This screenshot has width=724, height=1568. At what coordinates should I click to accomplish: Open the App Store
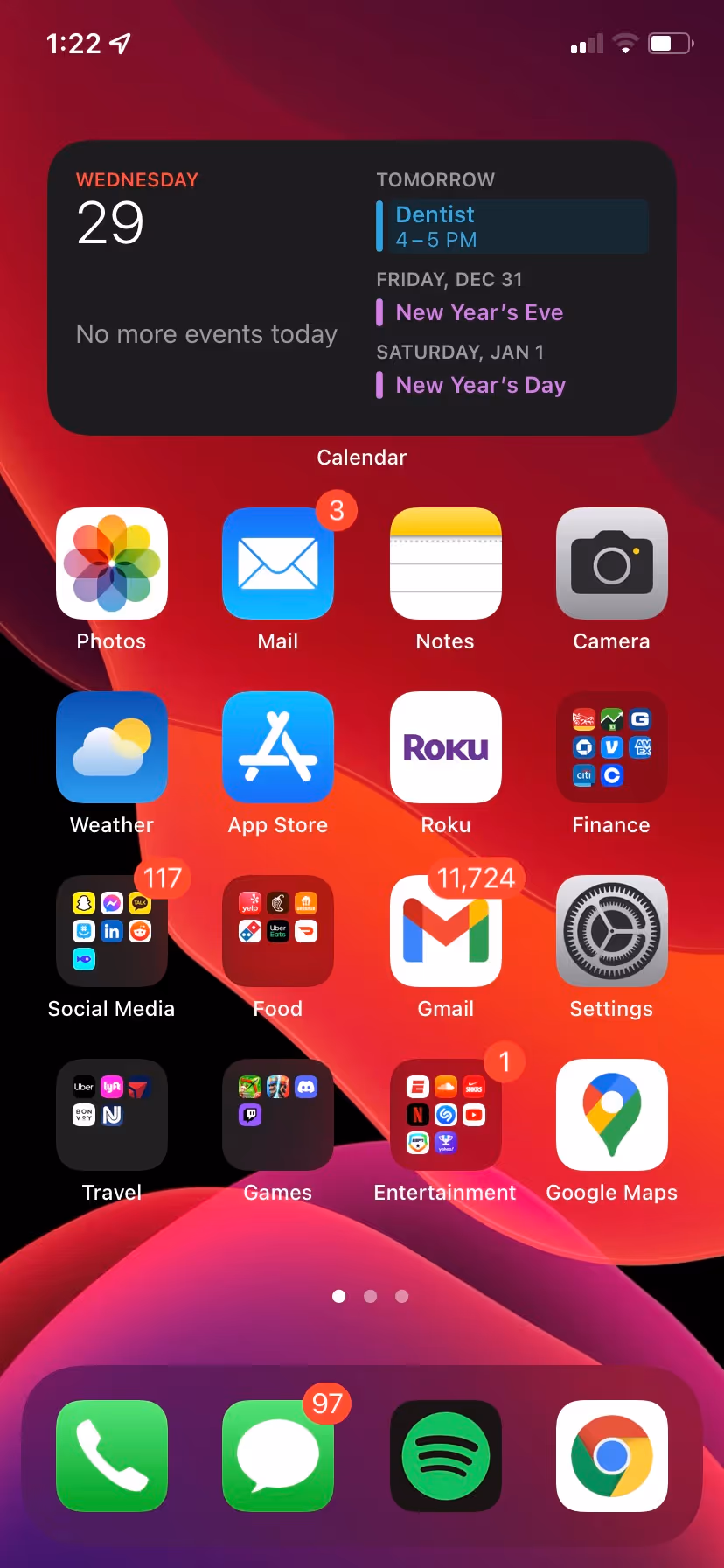pos(278,747)
